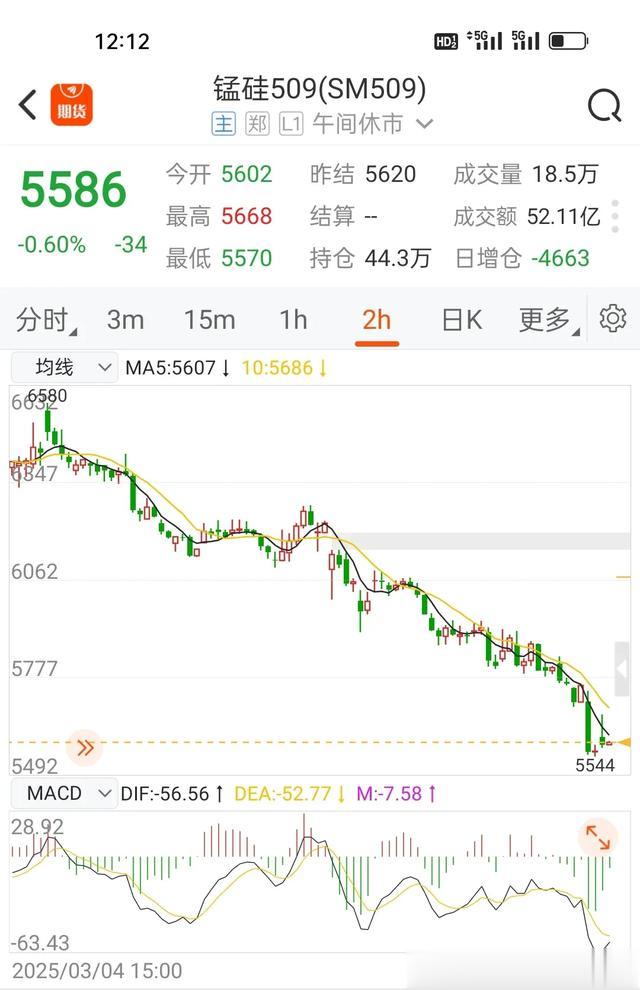Viewport: 640px width, 990px height.
Task: Expand the 午间休市 contract status dropdown
Action: point(372,124)
